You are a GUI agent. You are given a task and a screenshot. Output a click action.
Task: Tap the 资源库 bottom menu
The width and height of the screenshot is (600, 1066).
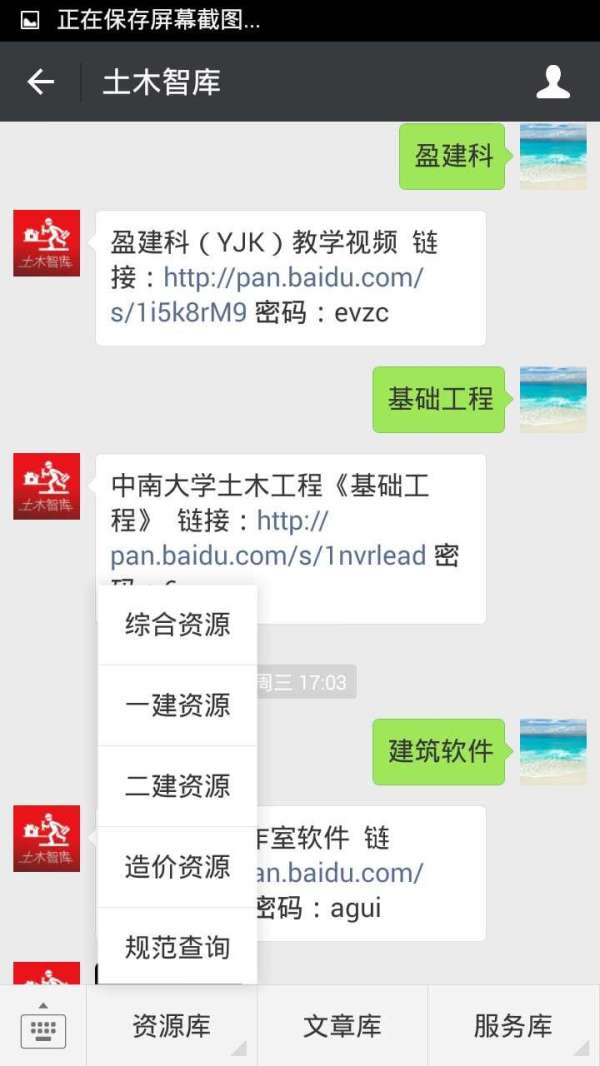172,1026
